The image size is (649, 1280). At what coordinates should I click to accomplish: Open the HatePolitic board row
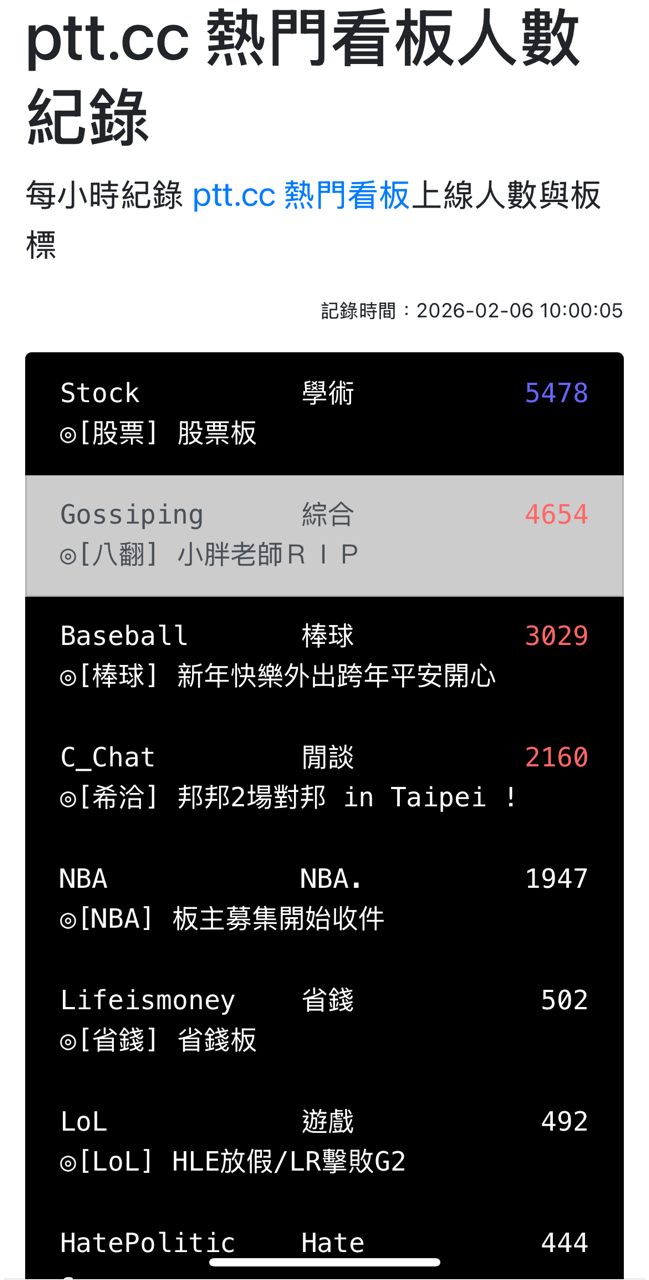tap(324, 1244)
